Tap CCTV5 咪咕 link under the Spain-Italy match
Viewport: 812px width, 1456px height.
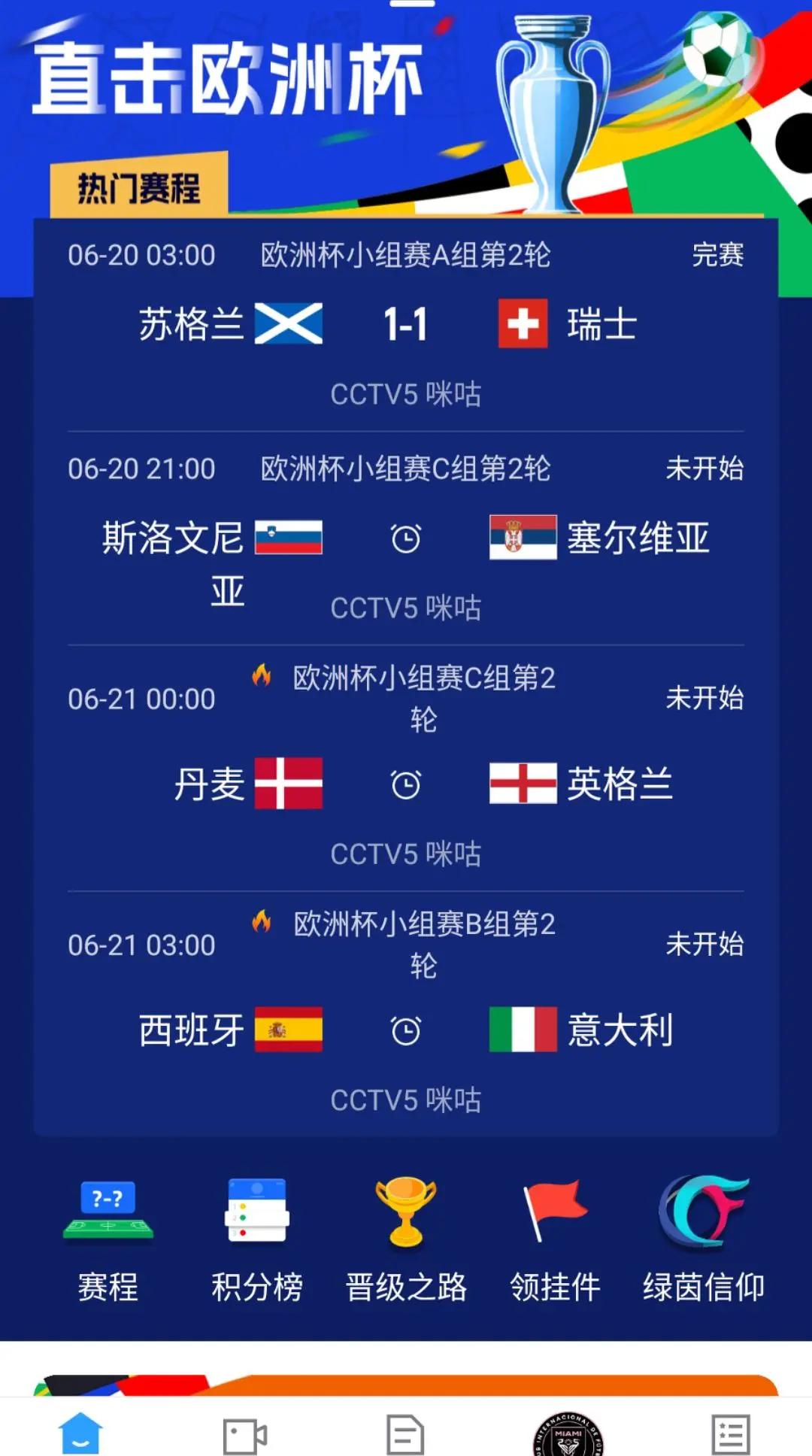(406, 1100)
